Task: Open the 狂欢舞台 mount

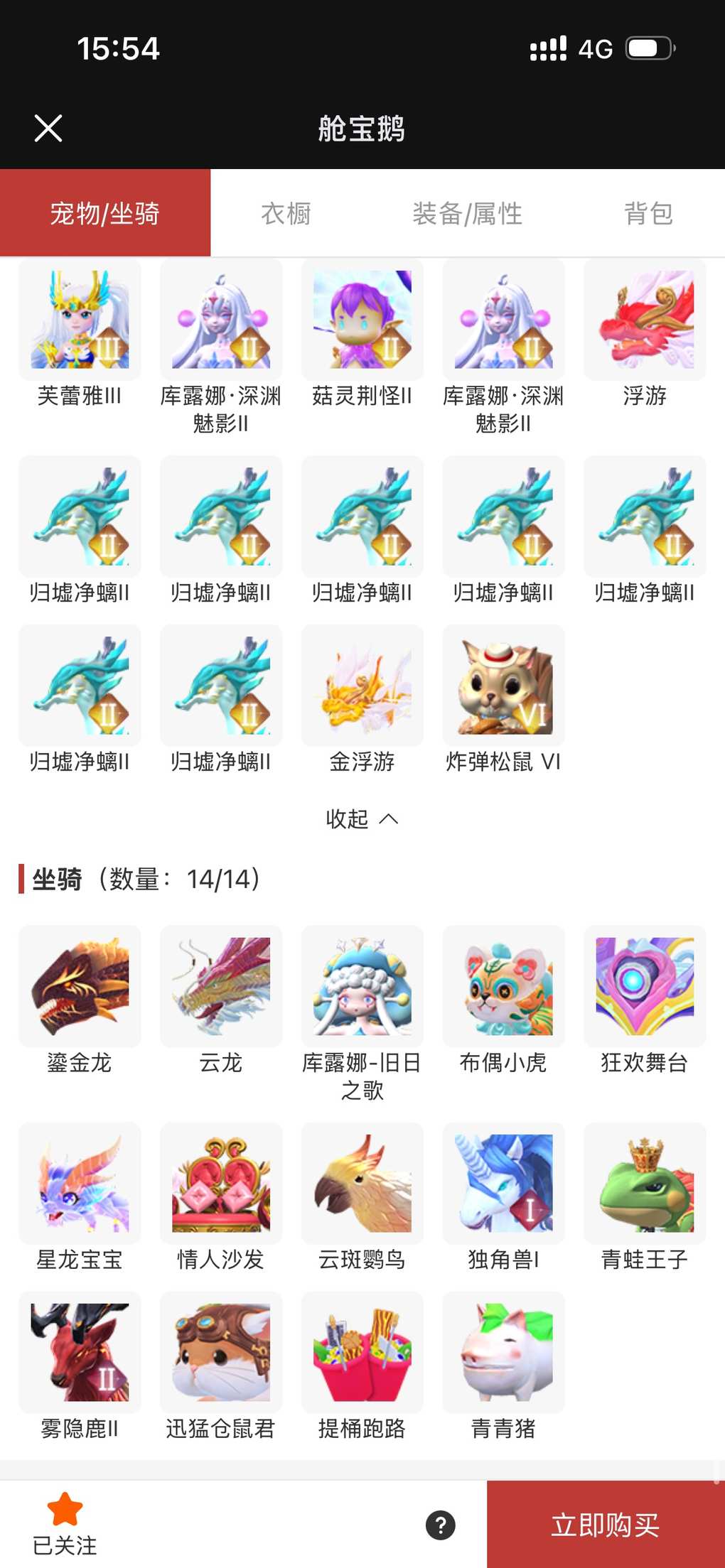Action: point(645,986)
